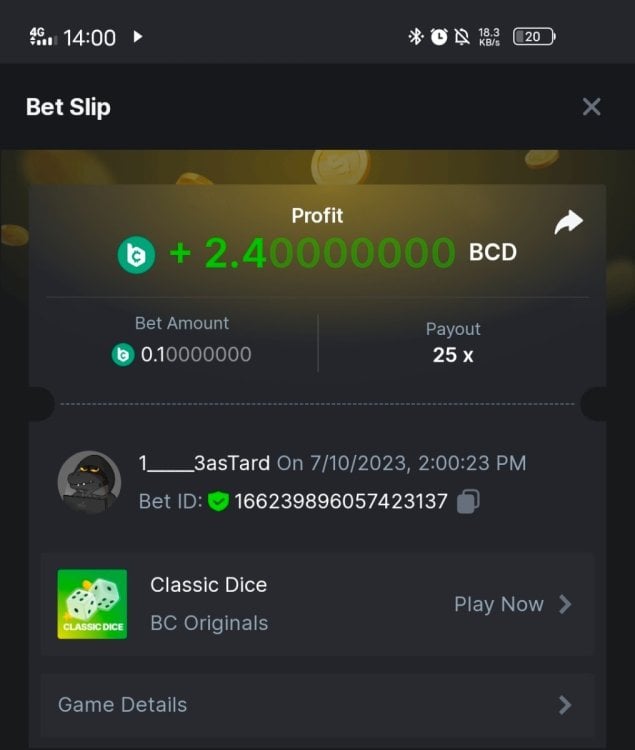Copy the Bet ID number
This screenshot has width=635, height=750.
468,501
